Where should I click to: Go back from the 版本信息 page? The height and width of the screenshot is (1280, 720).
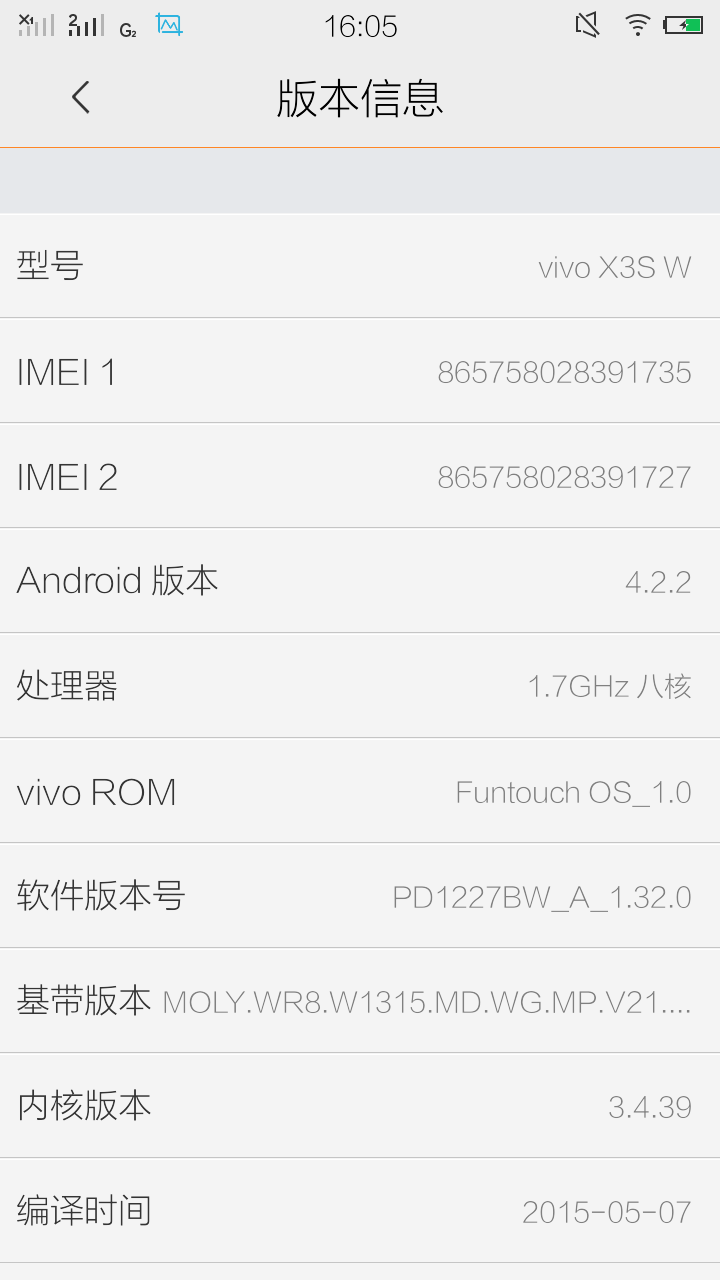81,97
